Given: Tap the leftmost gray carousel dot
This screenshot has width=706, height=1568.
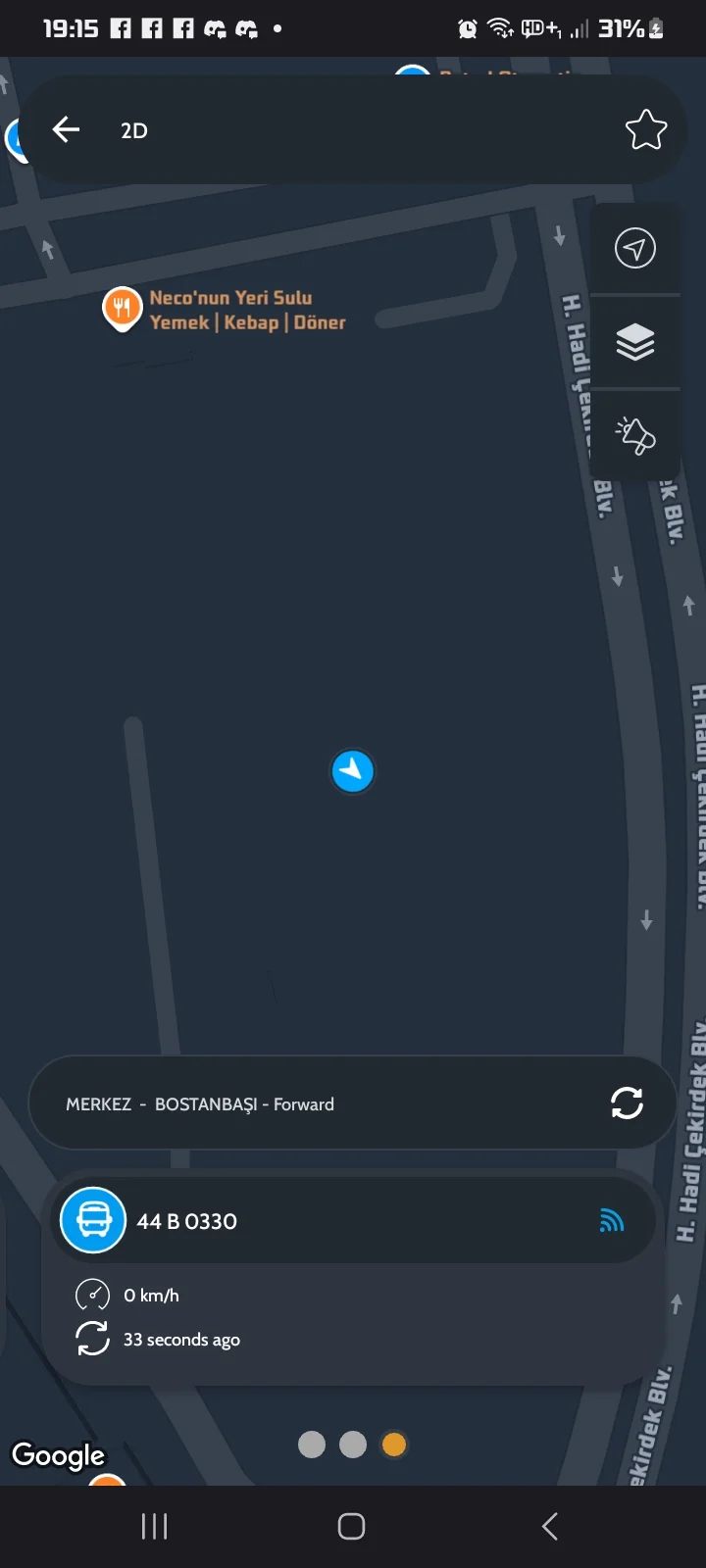Looking at the screenshot, I should point(311,1445).
